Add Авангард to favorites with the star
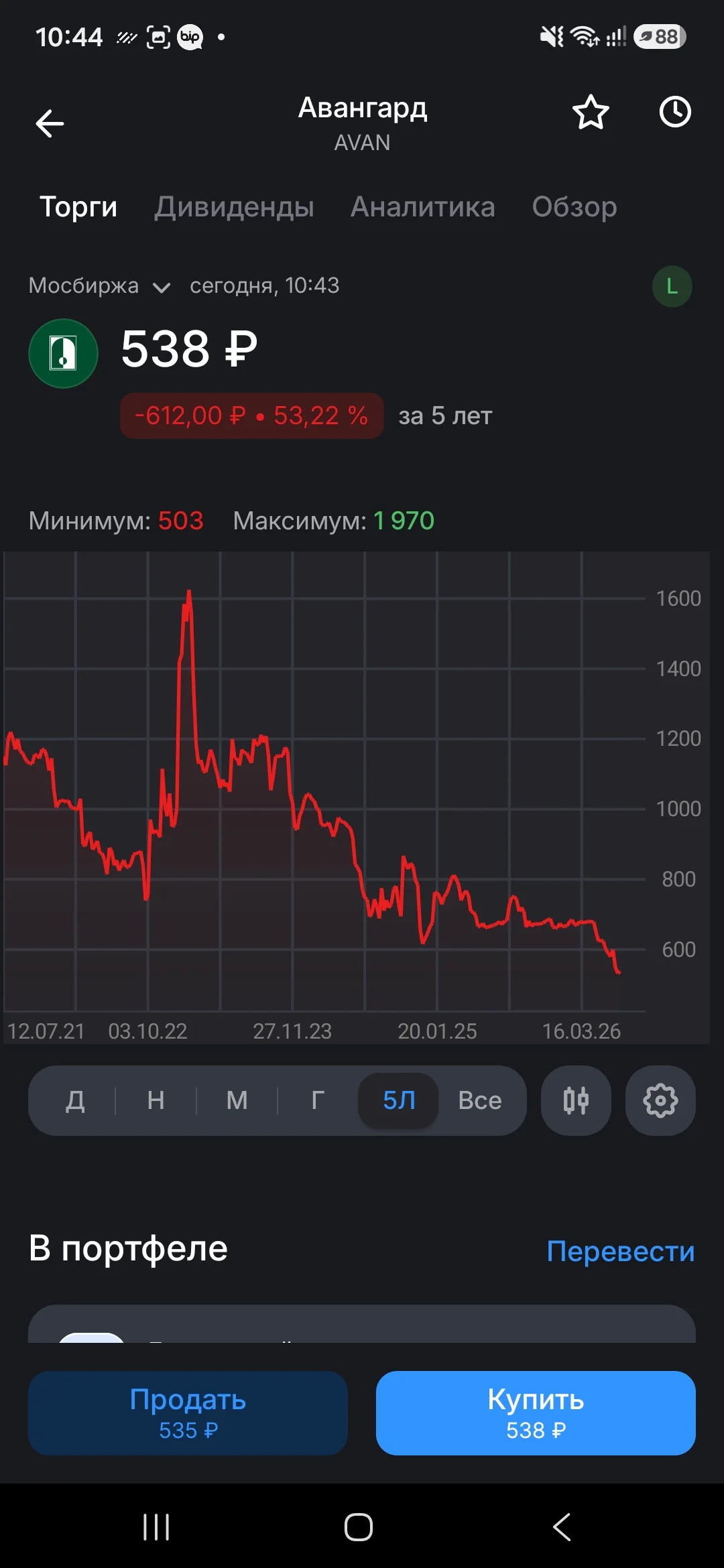This screenshot has width=724, height=1568. [591, 112]
